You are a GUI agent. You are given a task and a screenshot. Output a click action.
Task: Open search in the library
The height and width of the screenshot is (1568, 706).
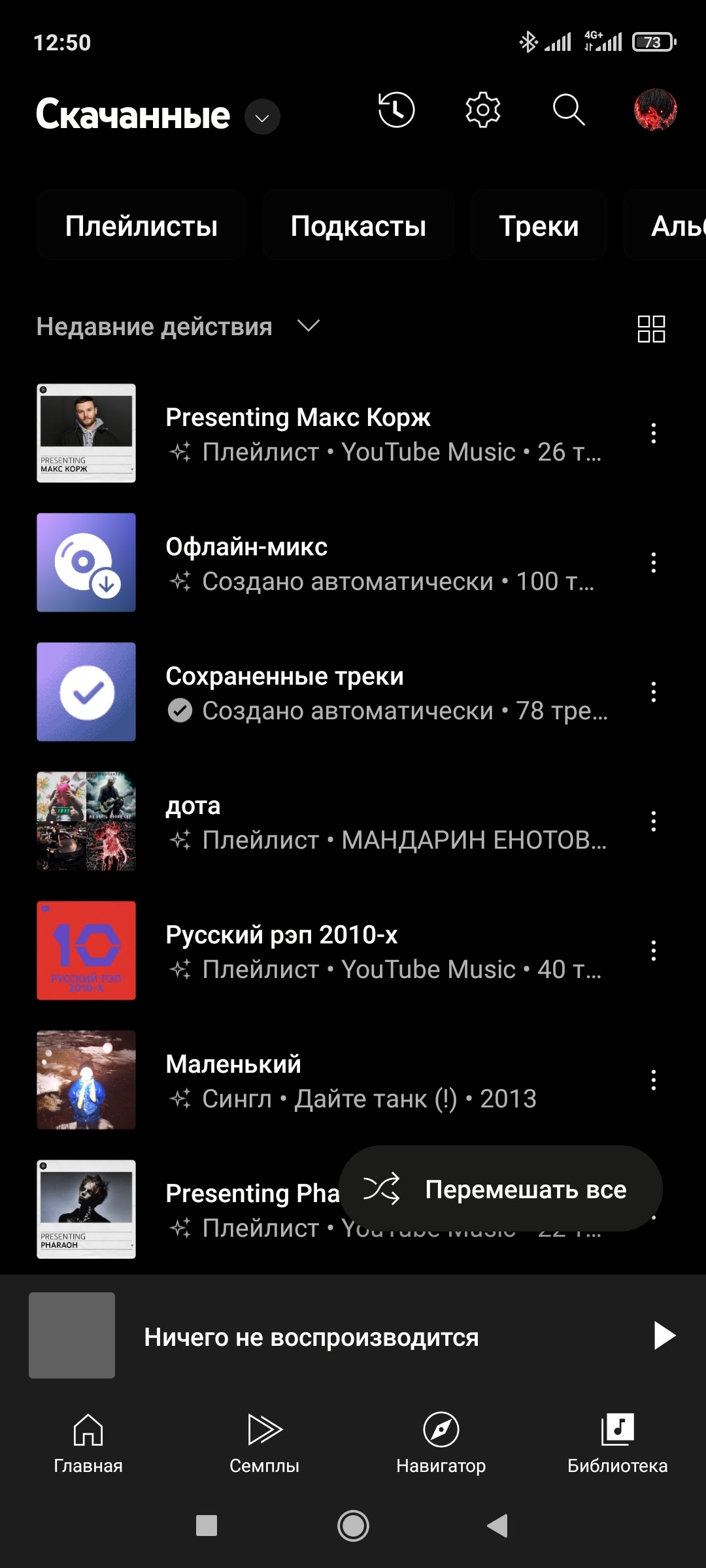click(569, 110)
